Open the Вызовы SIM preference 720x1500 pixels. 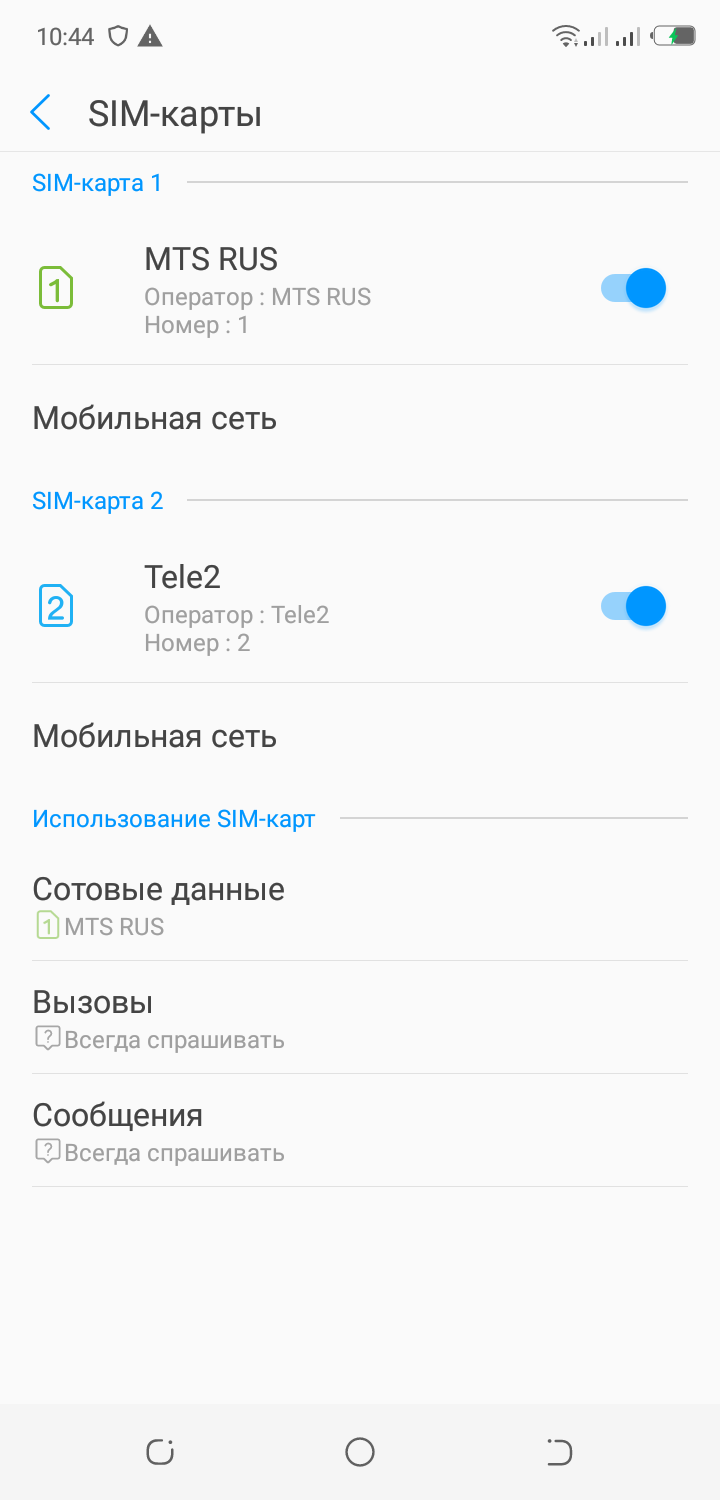(158, 1018)
